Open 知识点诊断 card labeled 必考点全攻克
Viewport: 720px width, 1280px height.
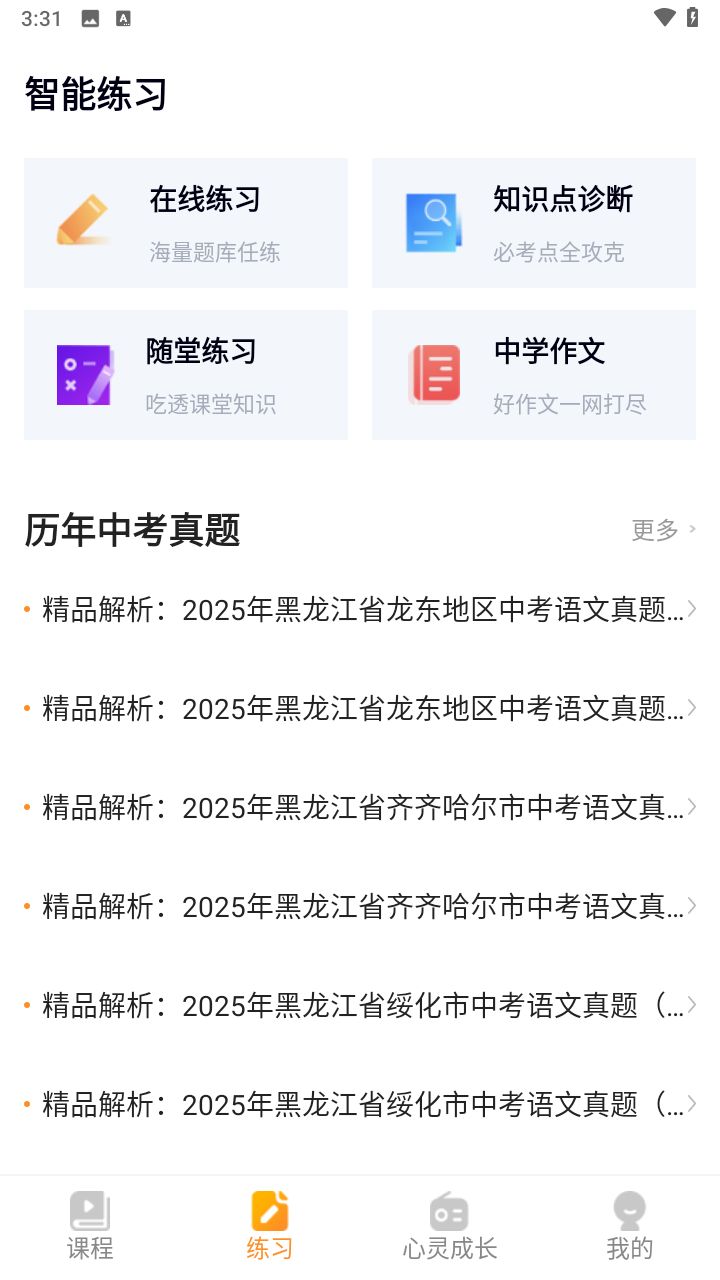[533, 222]
